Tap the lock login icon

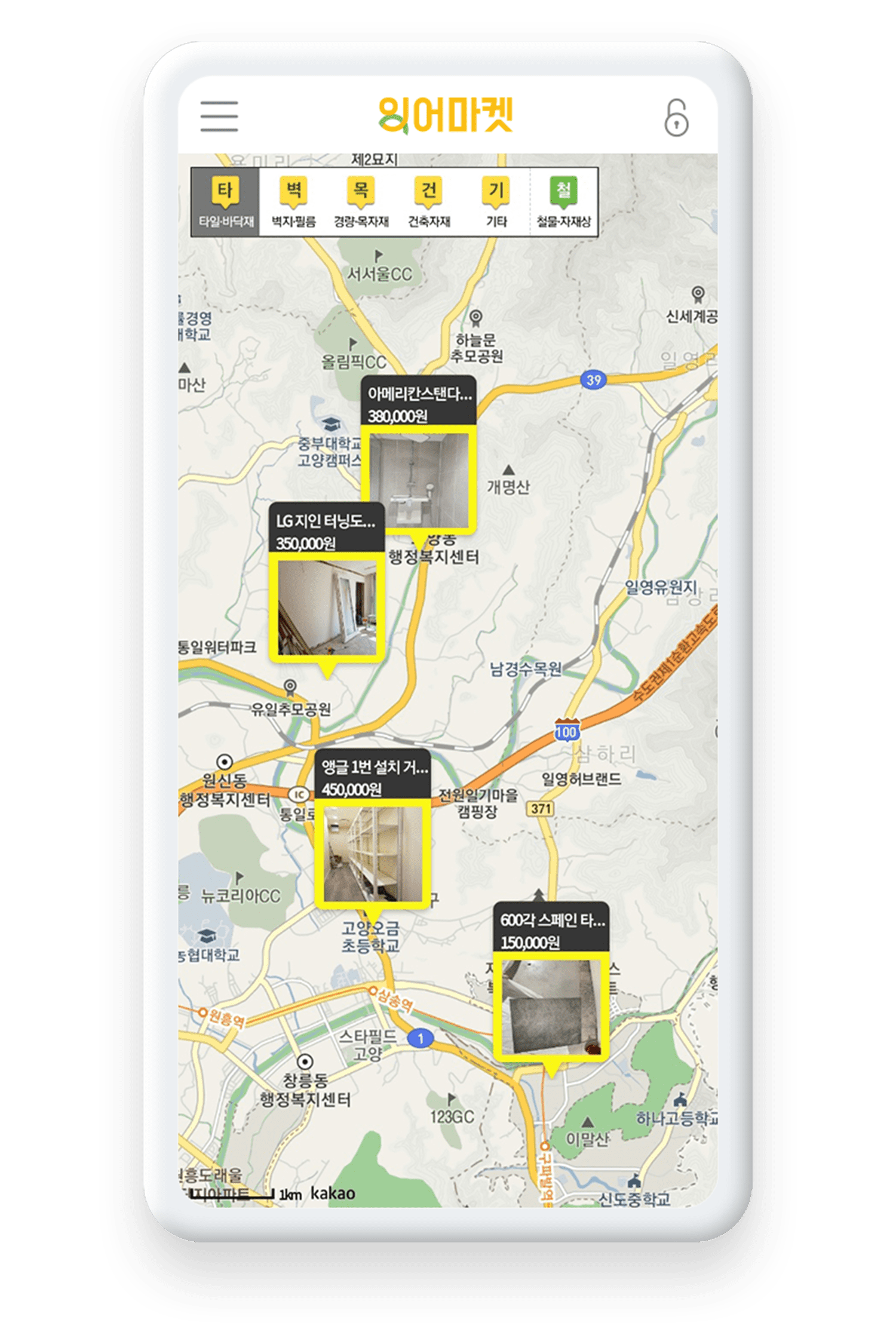(x=676, y=118)
